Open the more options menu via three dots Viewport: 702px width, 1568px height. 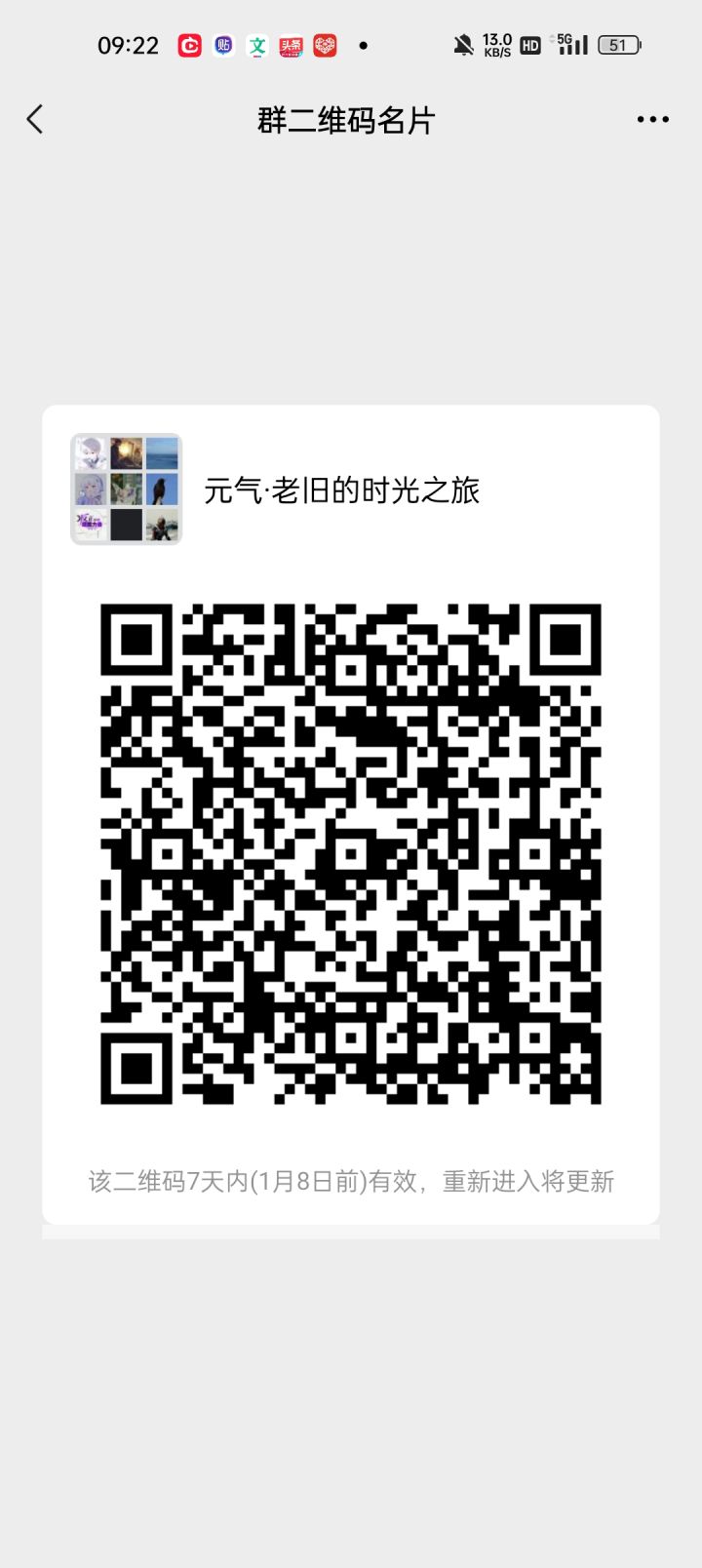[651, 118]
